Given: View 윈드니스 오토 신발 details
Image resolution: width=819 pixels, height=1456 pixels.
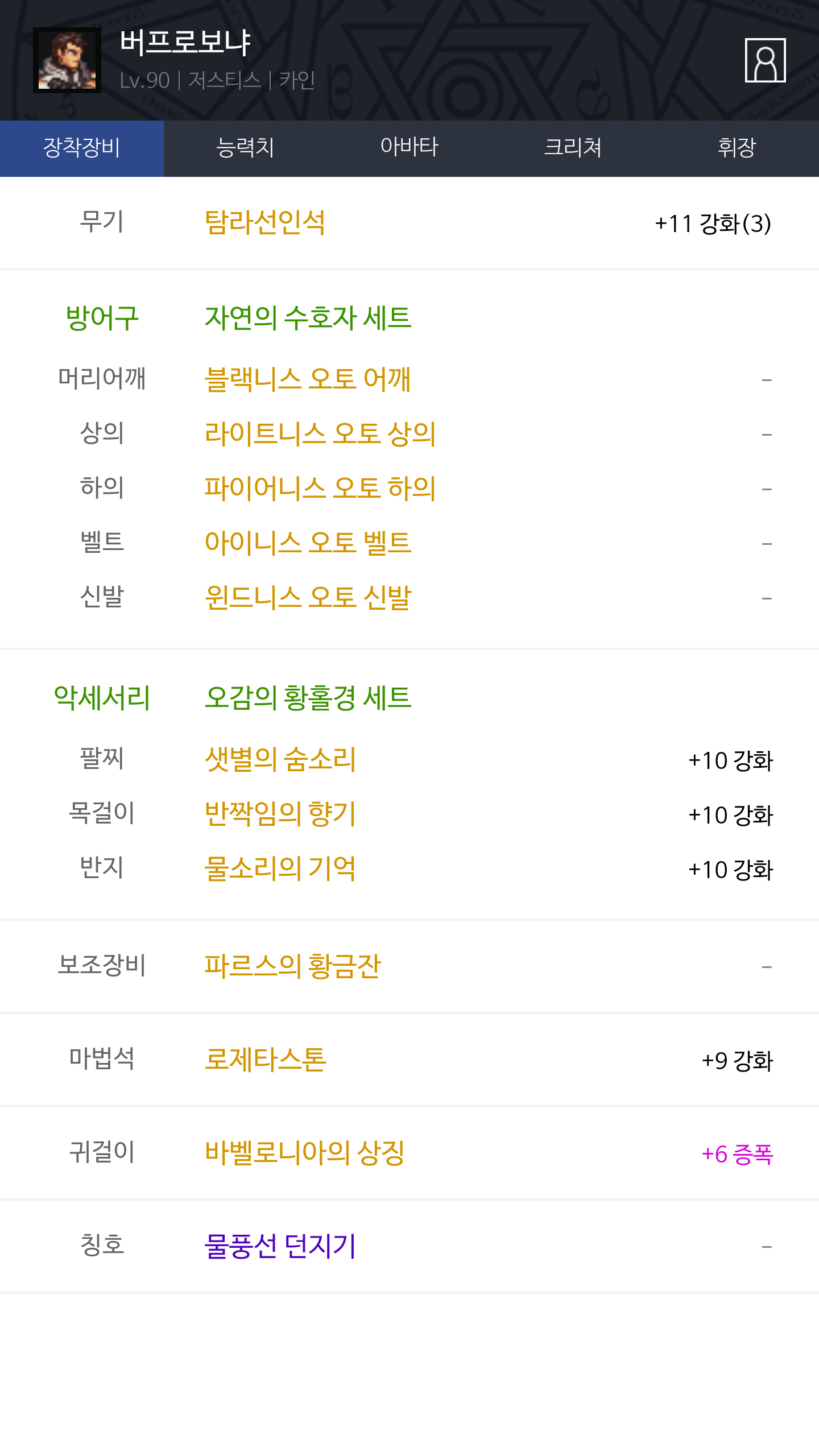Looking at the screenshot, I should click(308, 597).
